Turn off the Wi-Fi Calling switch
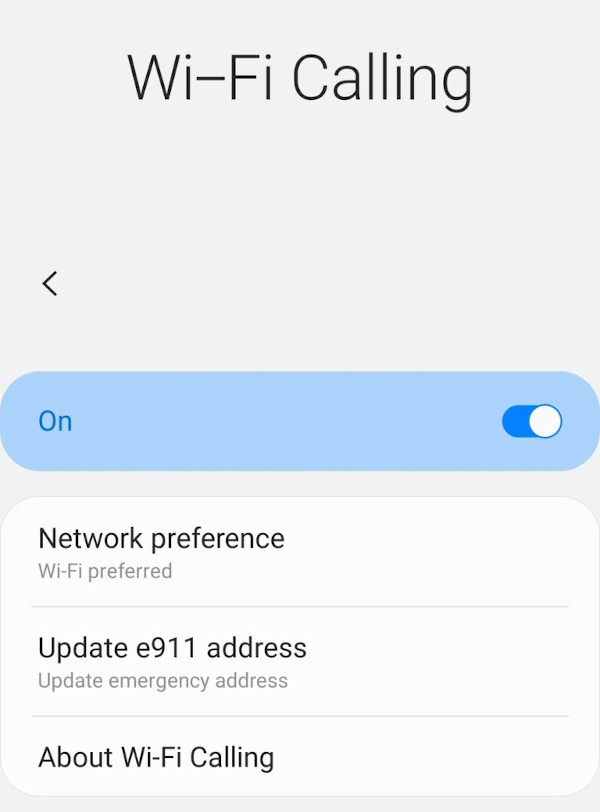This screenshot has width=600, height=812. (x=531, y=421)
